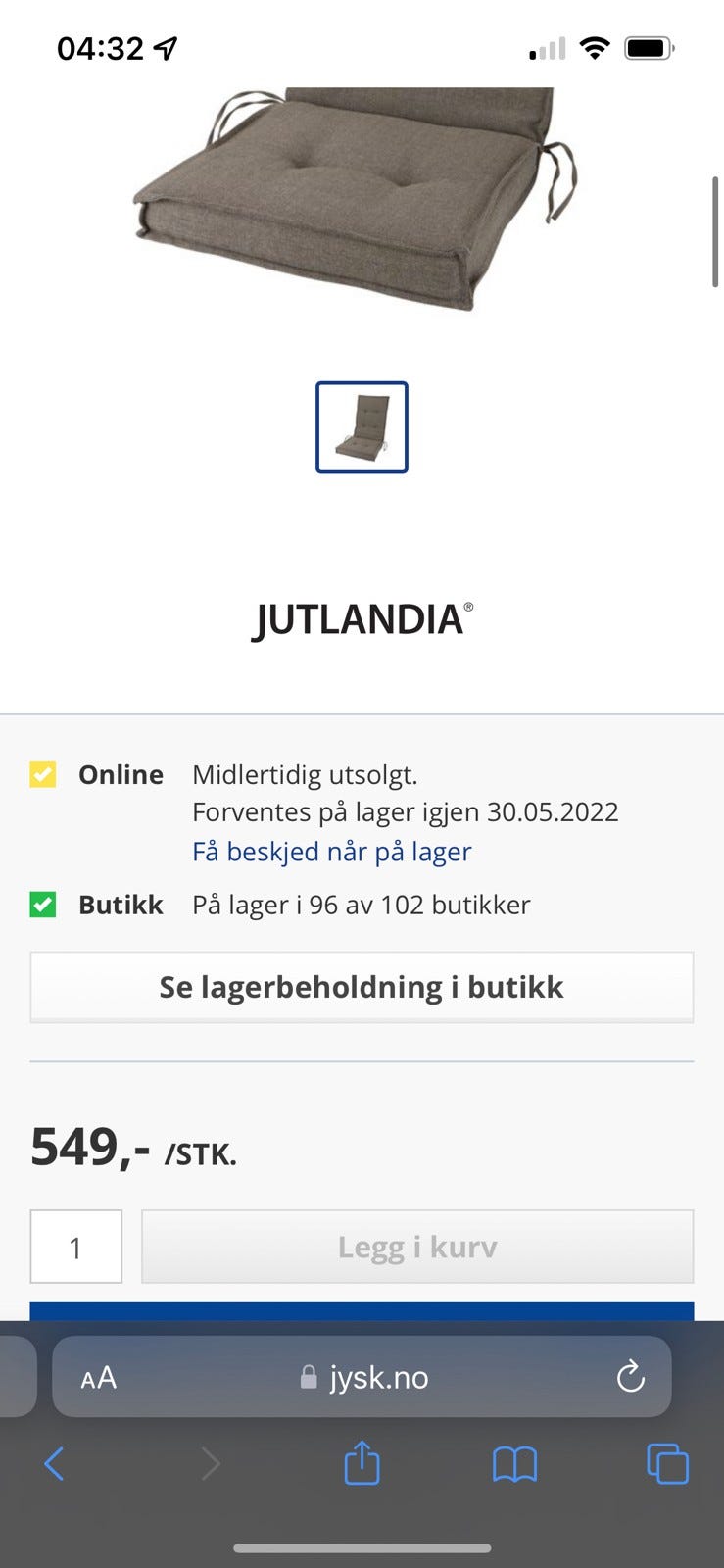Open the tab overview icon
This screenshot has height=1568, width=724.
pos(667,1464)
